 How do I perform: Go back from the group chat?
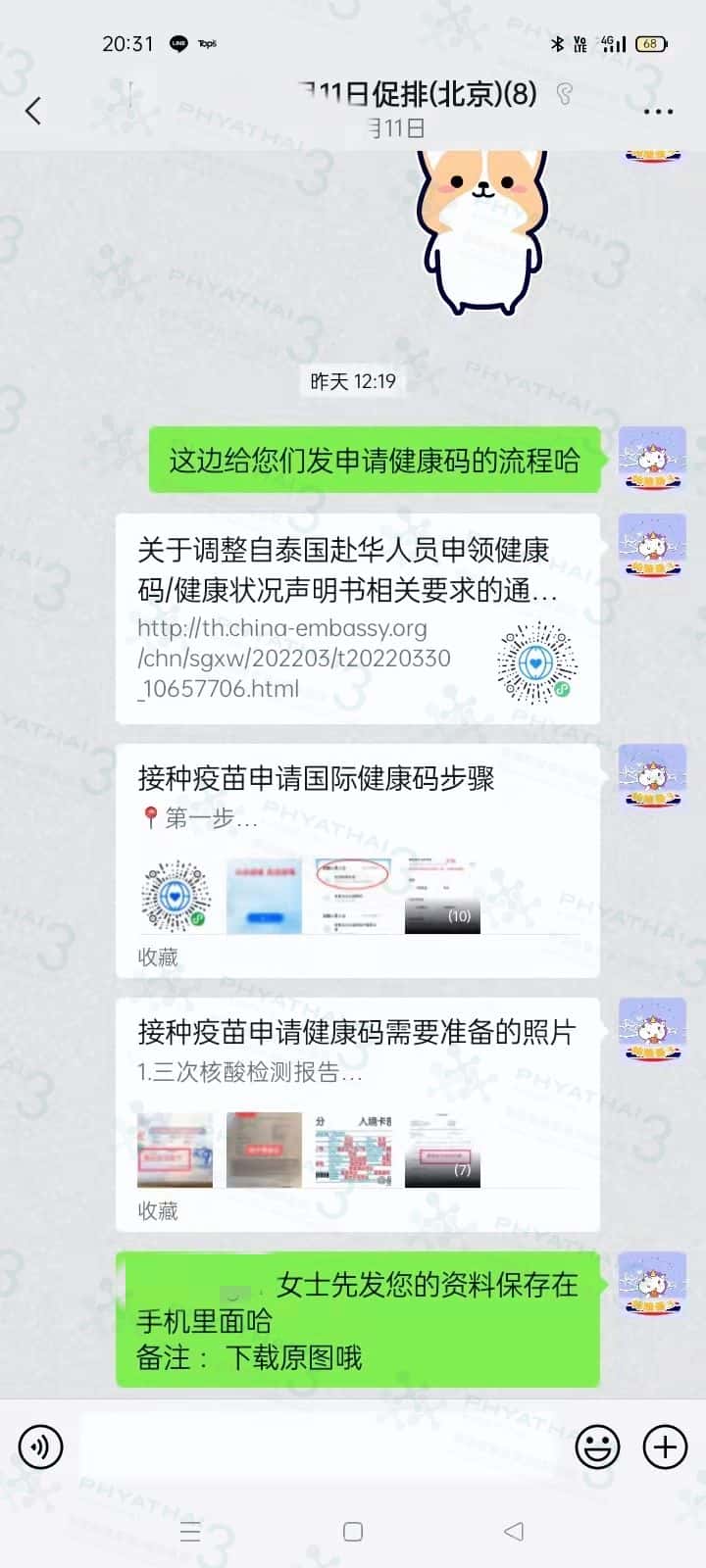[33, 111]
